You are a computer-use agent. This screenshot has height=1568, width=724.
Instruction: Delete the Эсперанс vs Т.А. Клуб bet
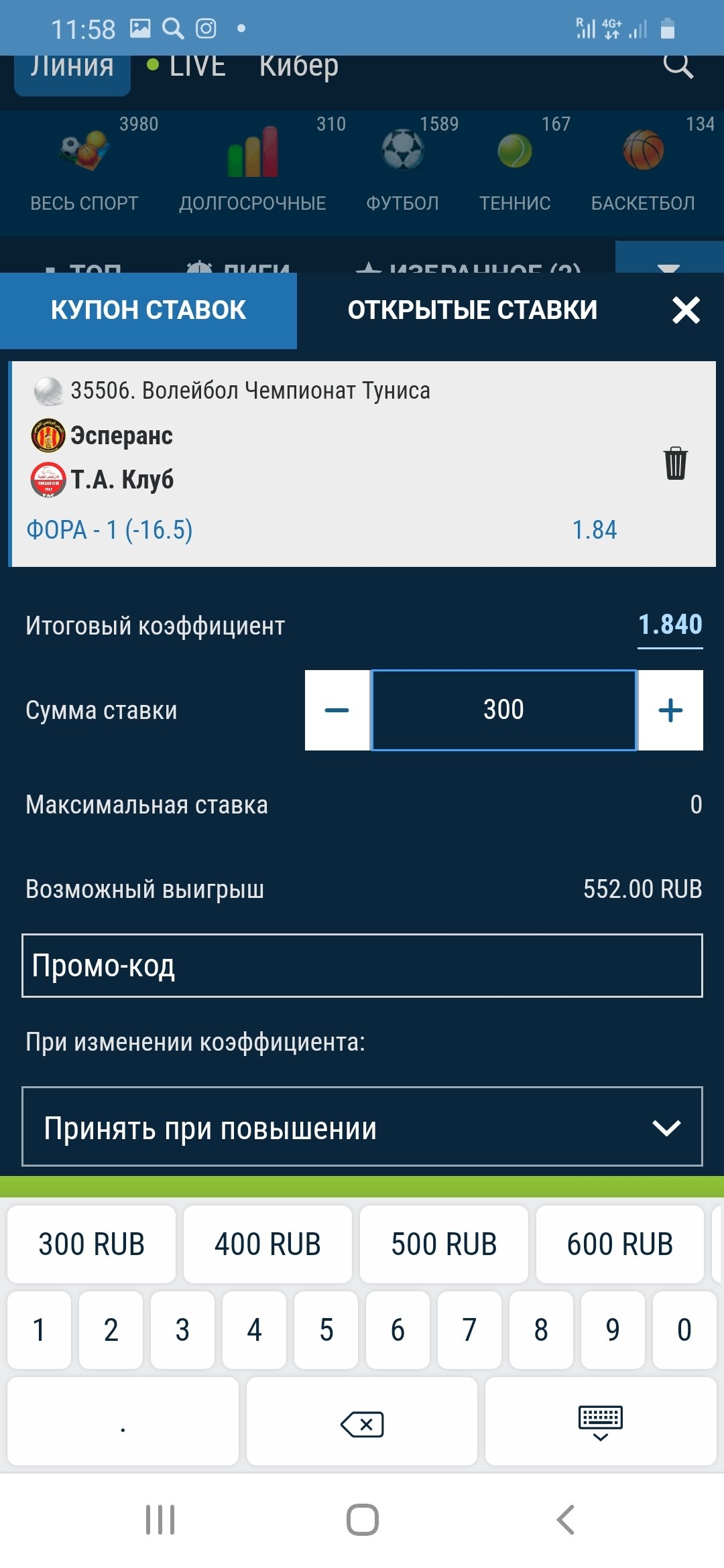point(675,463)
